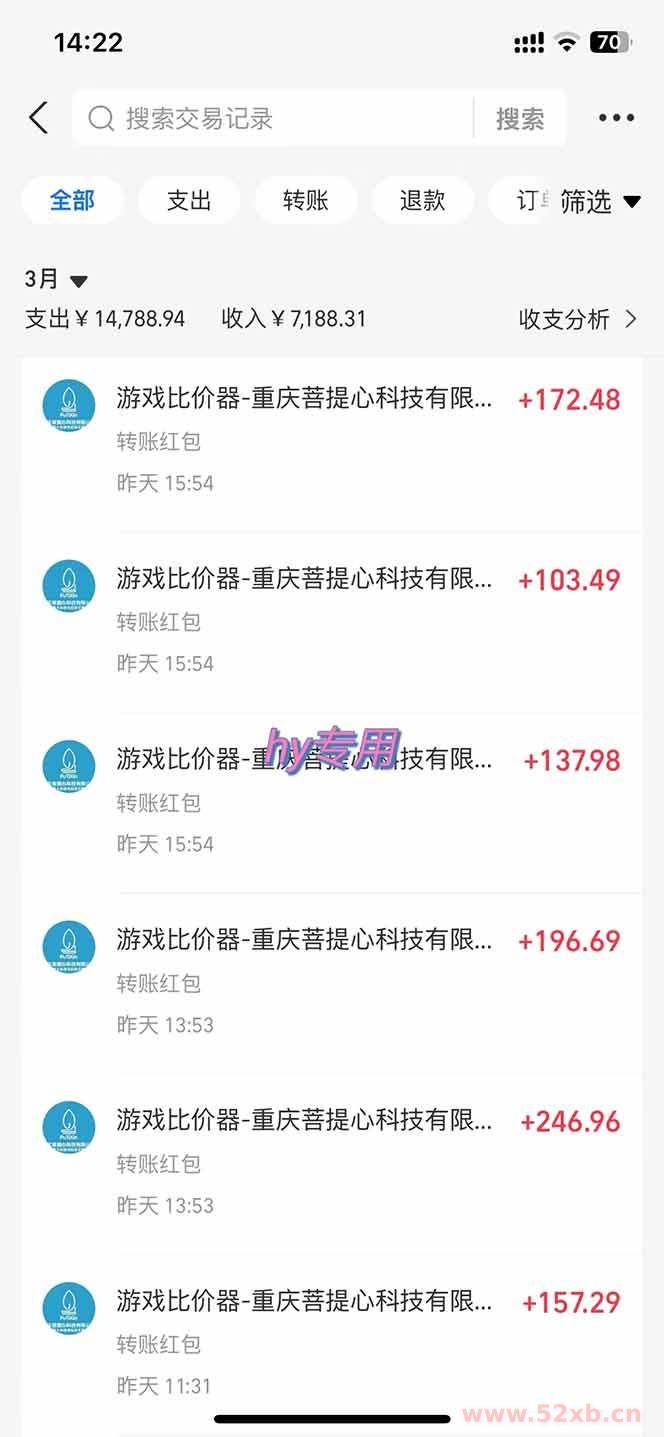Open the +157.29 transaction record

330,1343
